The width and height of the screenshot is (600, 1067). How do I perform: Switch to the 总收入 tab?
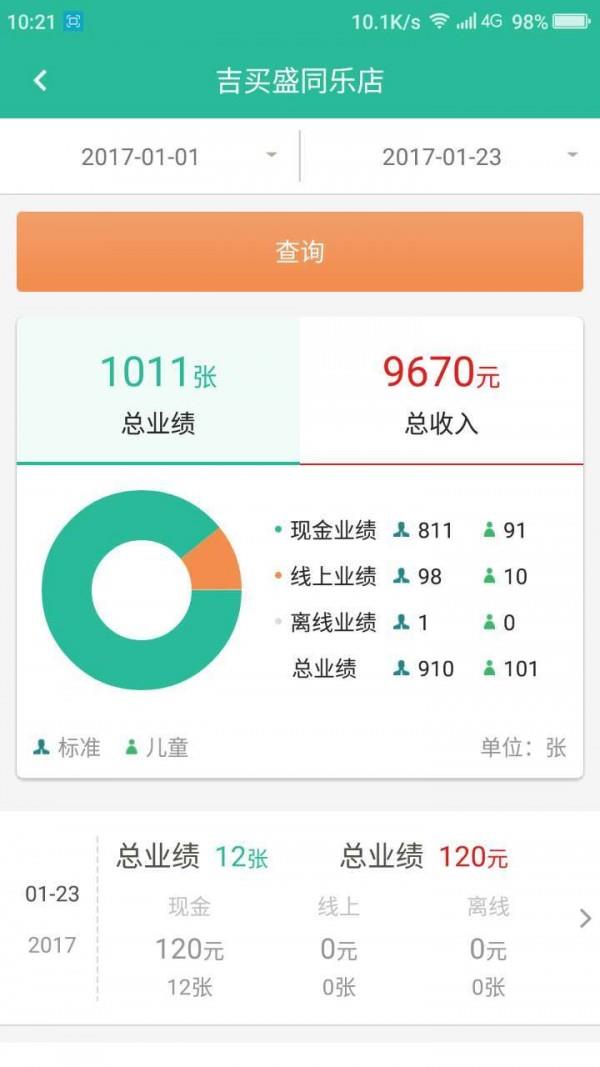coord(441,393)
